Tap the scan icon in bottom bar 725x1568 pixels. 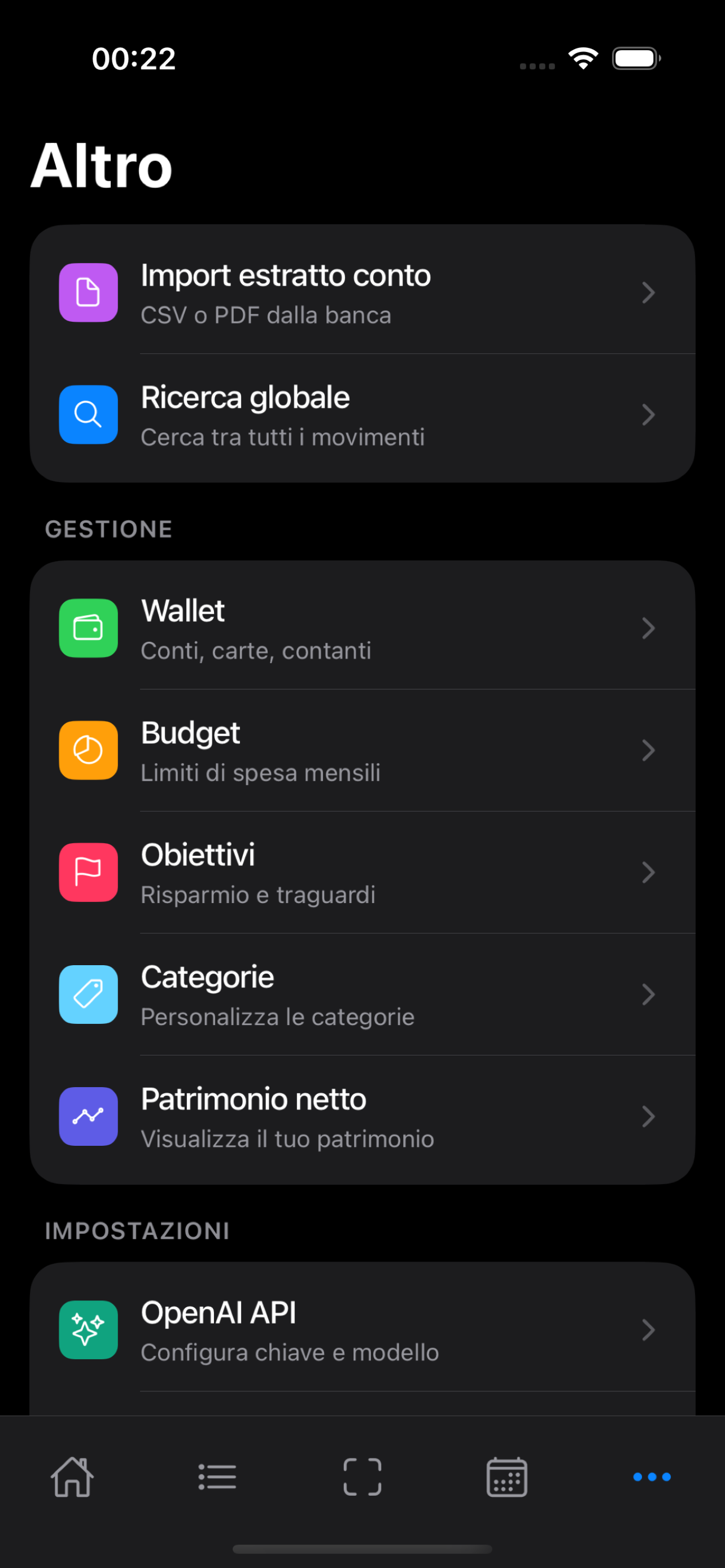[362, 1477]
